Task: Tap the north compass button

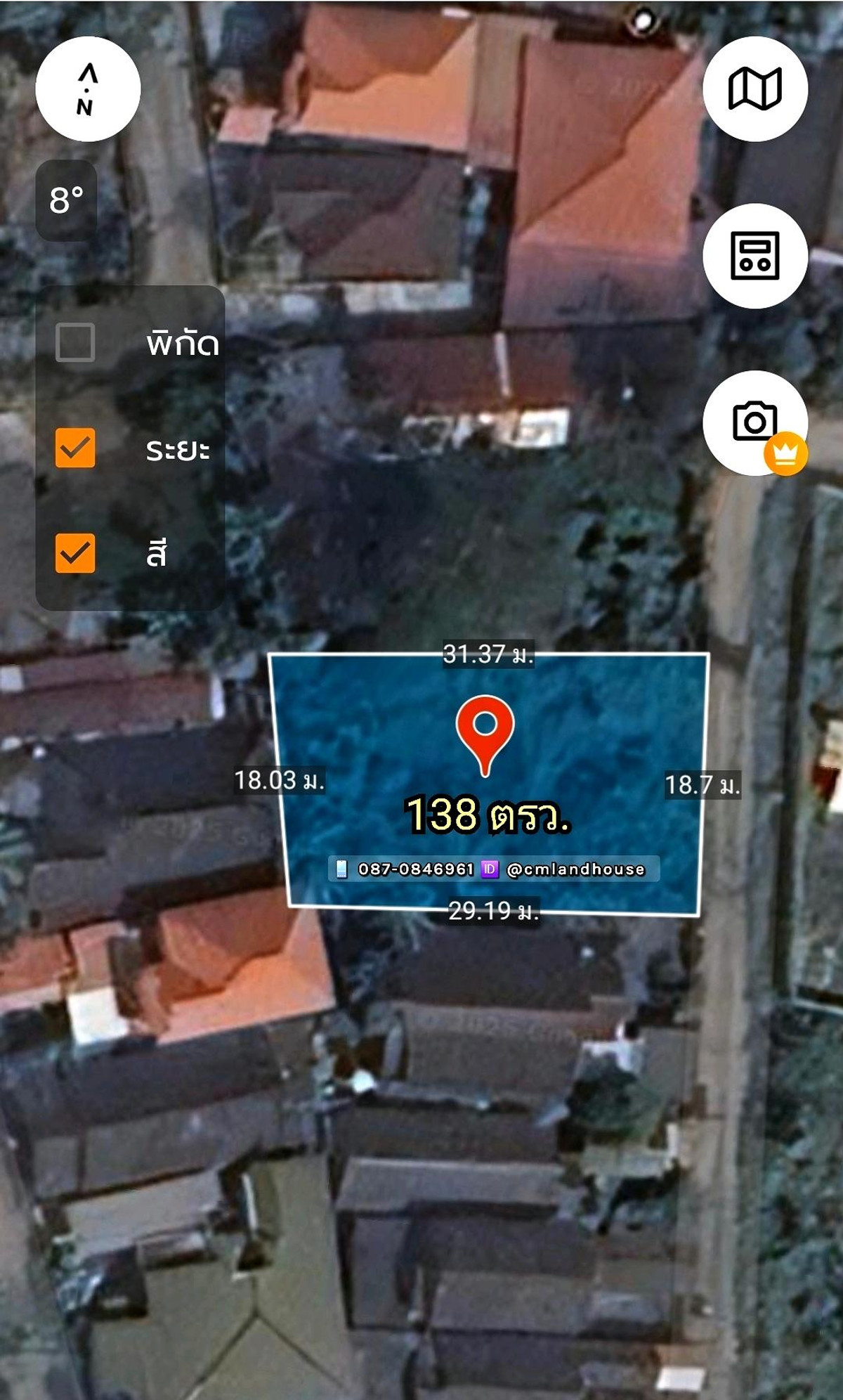Action: (x=88, y=89)
